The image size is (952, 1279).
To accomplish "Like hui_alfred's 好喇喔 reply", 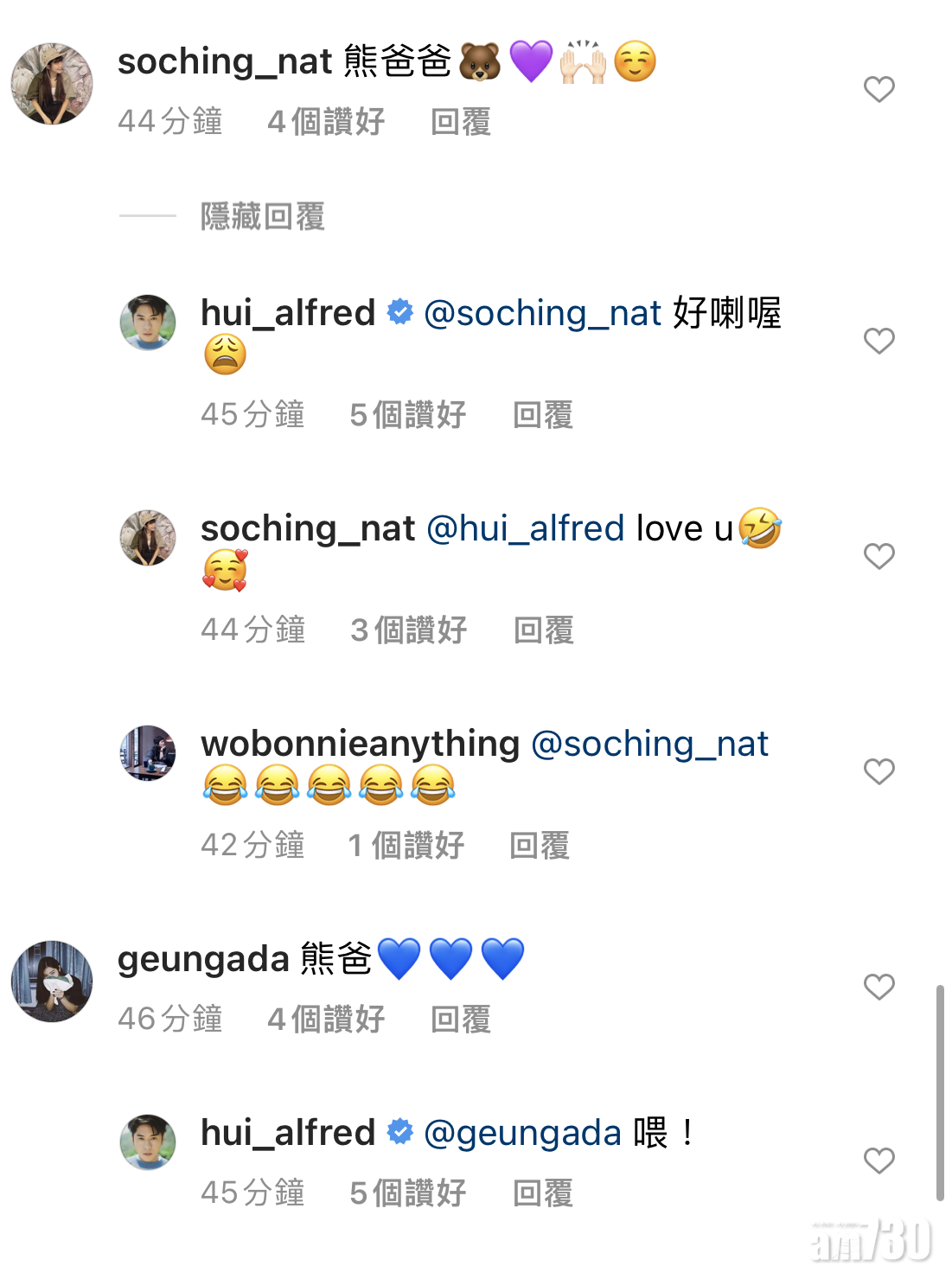I will pos(879,341).
